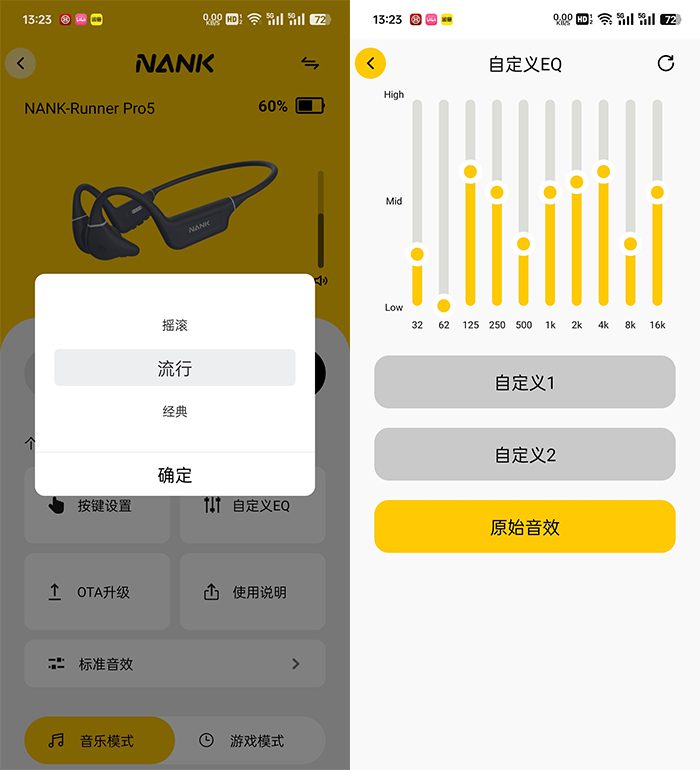The height and width of the screenshot is (770, 700).
Task: Pick the 经典 sound effect
Action: (x=175, y=411)
